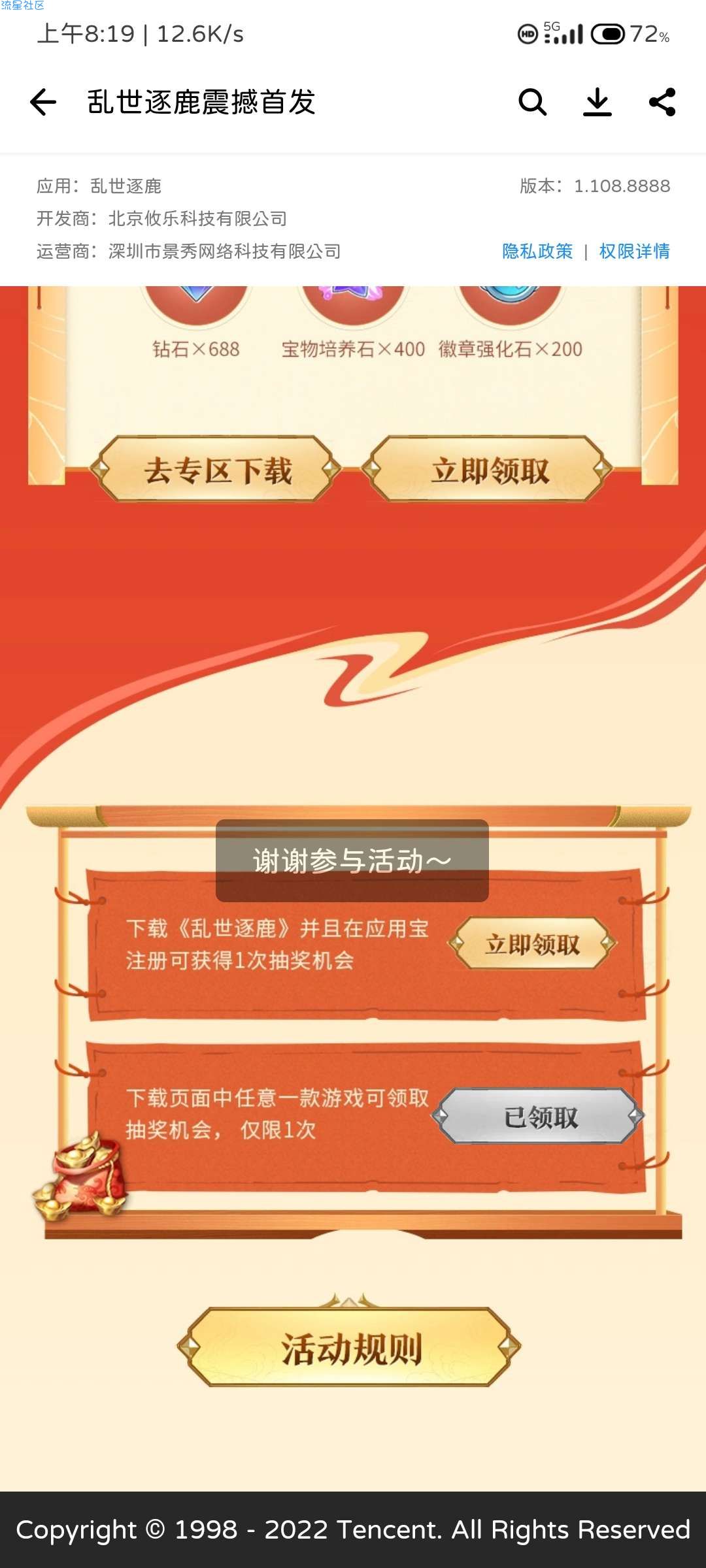Share this event page

(x=662, y=103)
